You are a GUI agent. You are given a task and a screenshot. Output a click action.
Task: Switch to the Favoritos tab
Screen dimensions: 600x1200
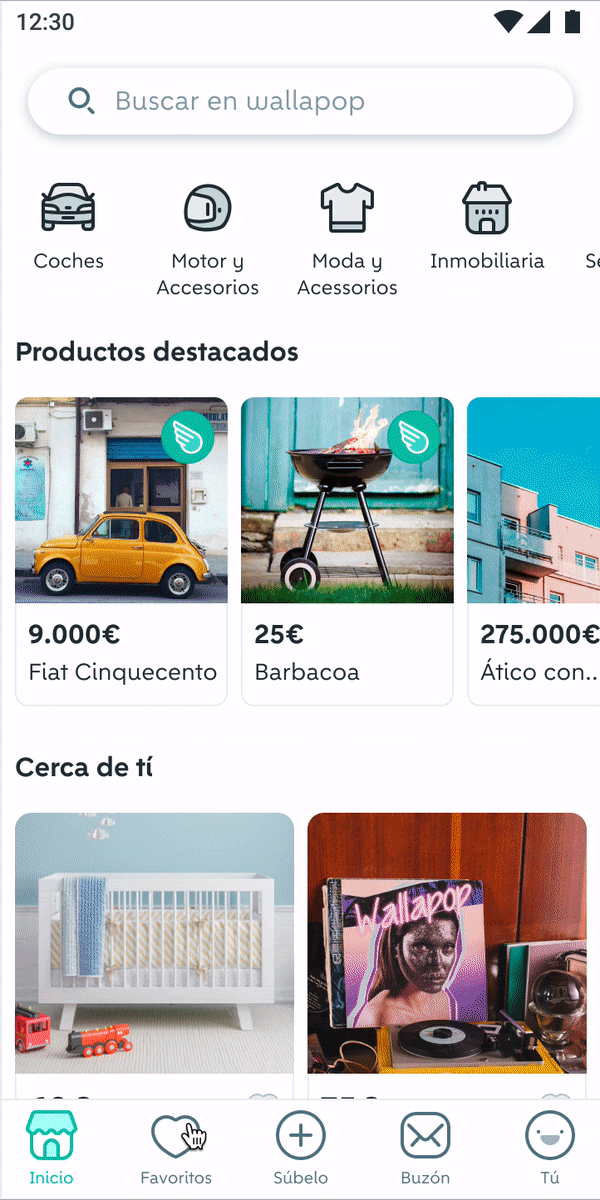[176, 1148]
